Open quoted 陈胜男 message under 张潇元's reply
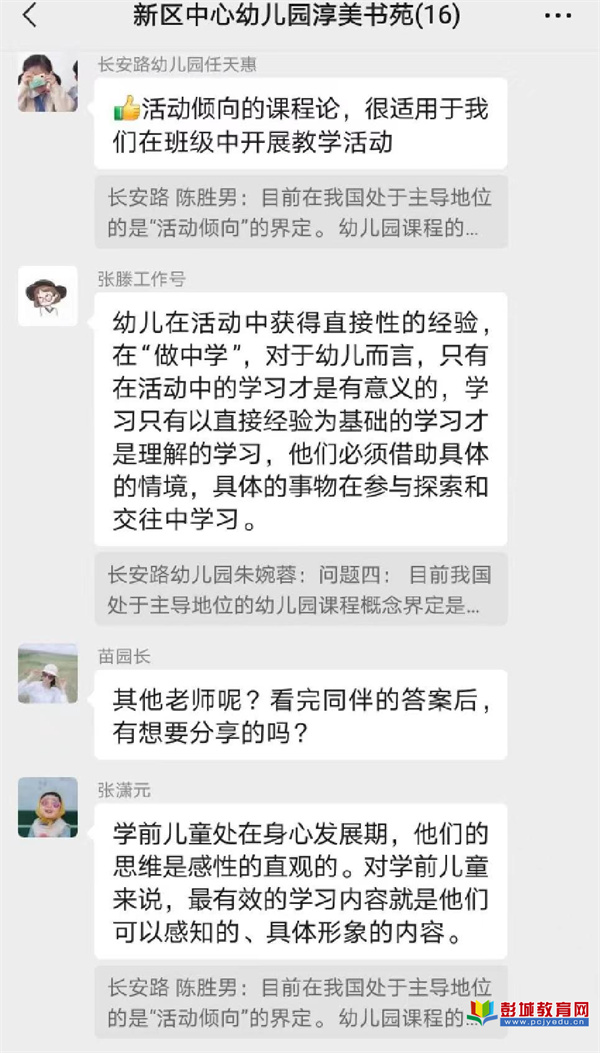This screenshot has height=1053, width=600. 301,1002
